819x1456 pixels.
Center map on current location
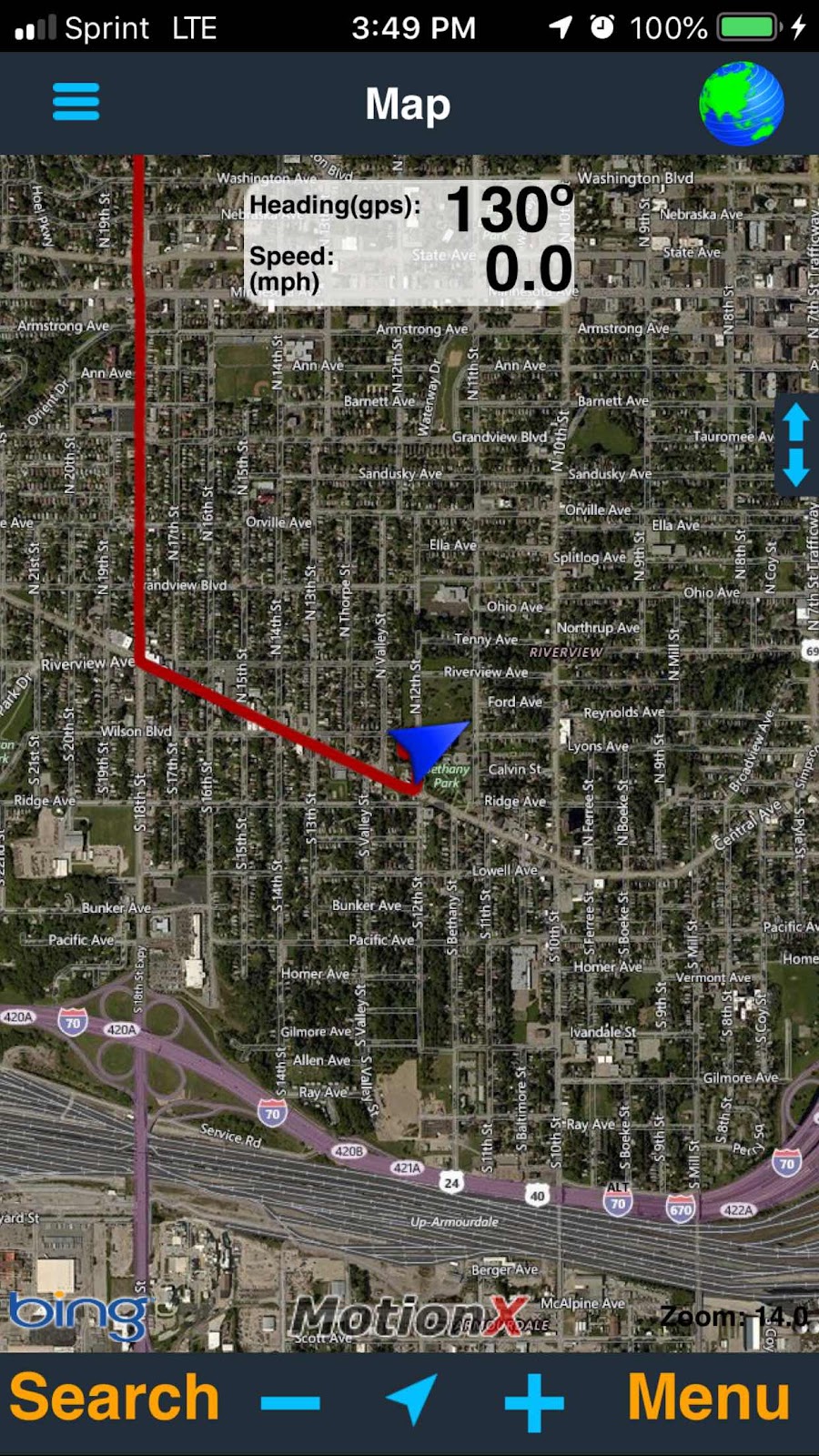click(411, 1399)
